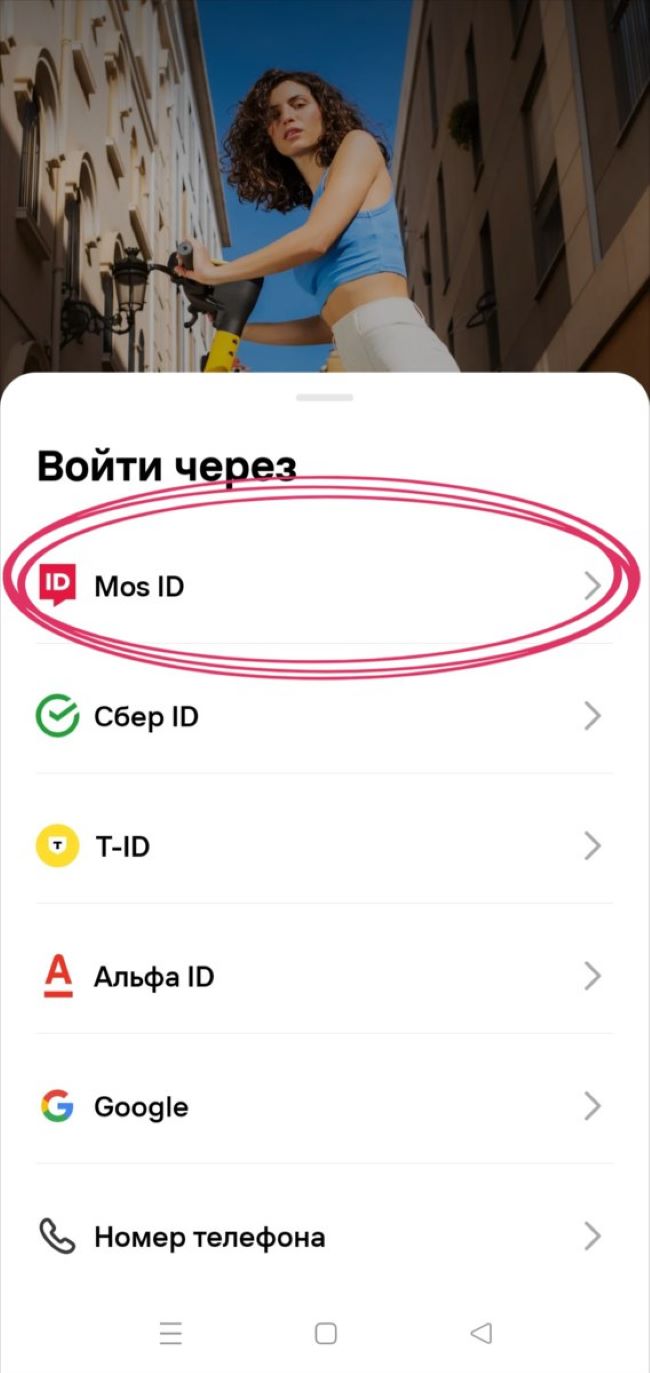Tap the system back button
Screen dimensions: 650x1373
[x=481, y=1333]
